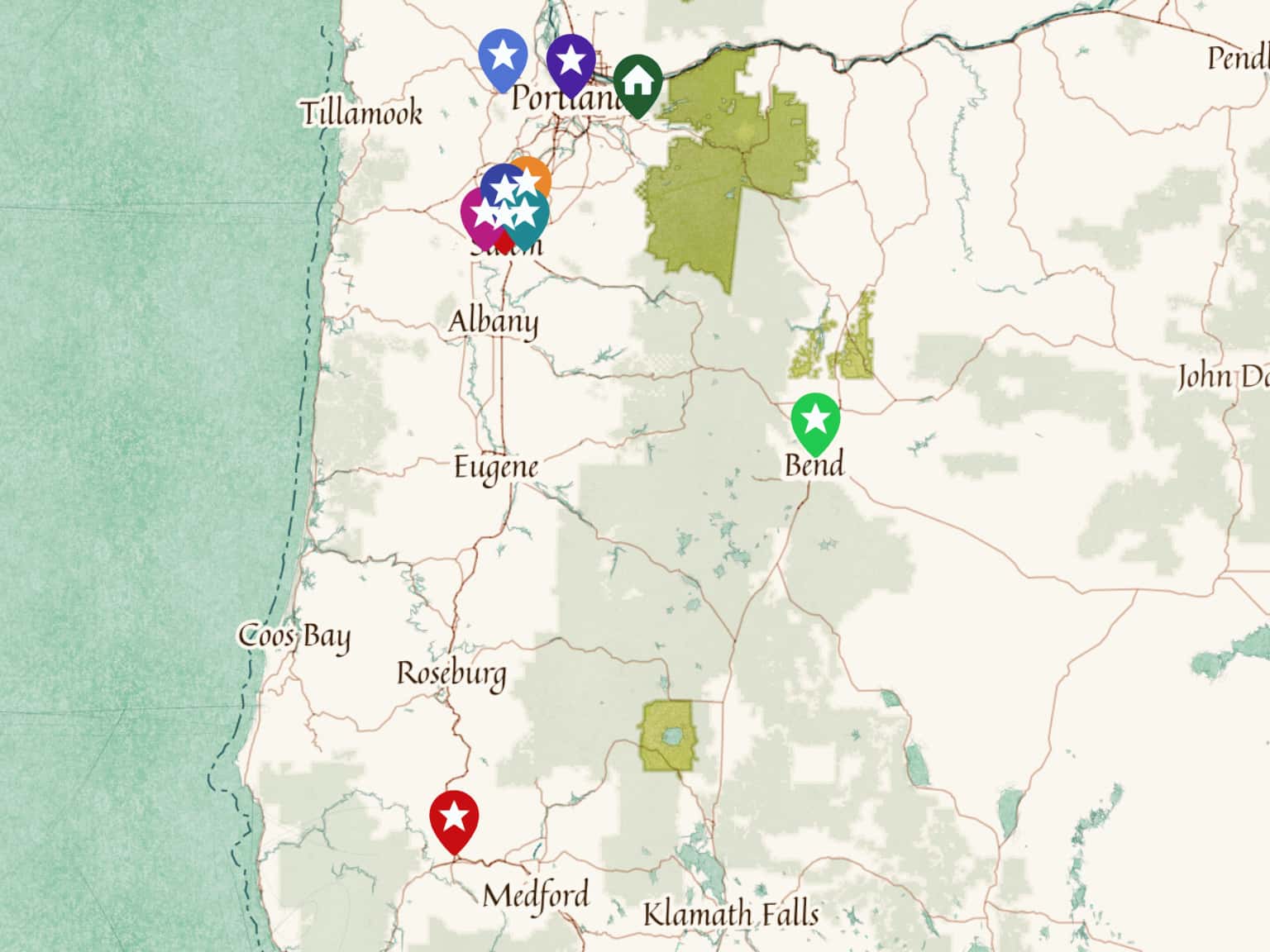This screenshot has width=1270, height=952.
Task: Select the light blue star pin west of Portland
Action: 503,56
